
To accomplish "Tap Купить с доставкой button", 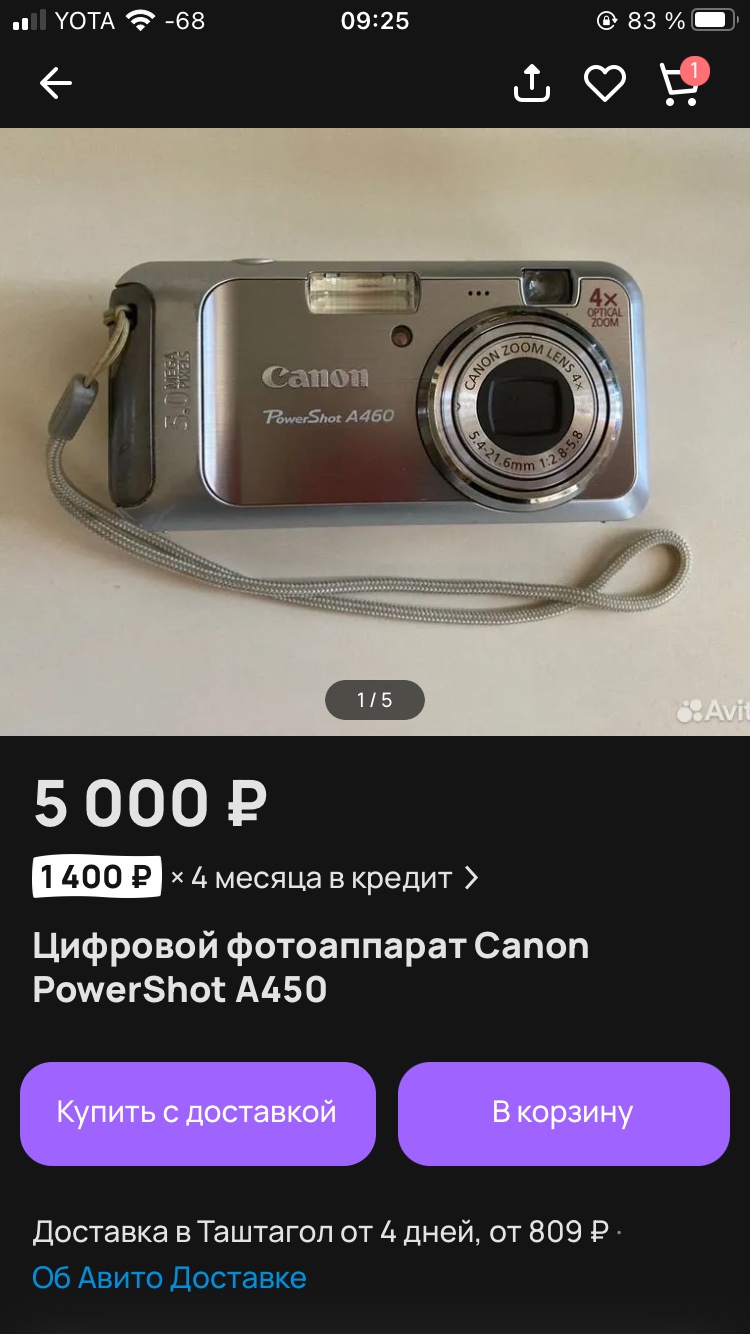I will 197,1113.
